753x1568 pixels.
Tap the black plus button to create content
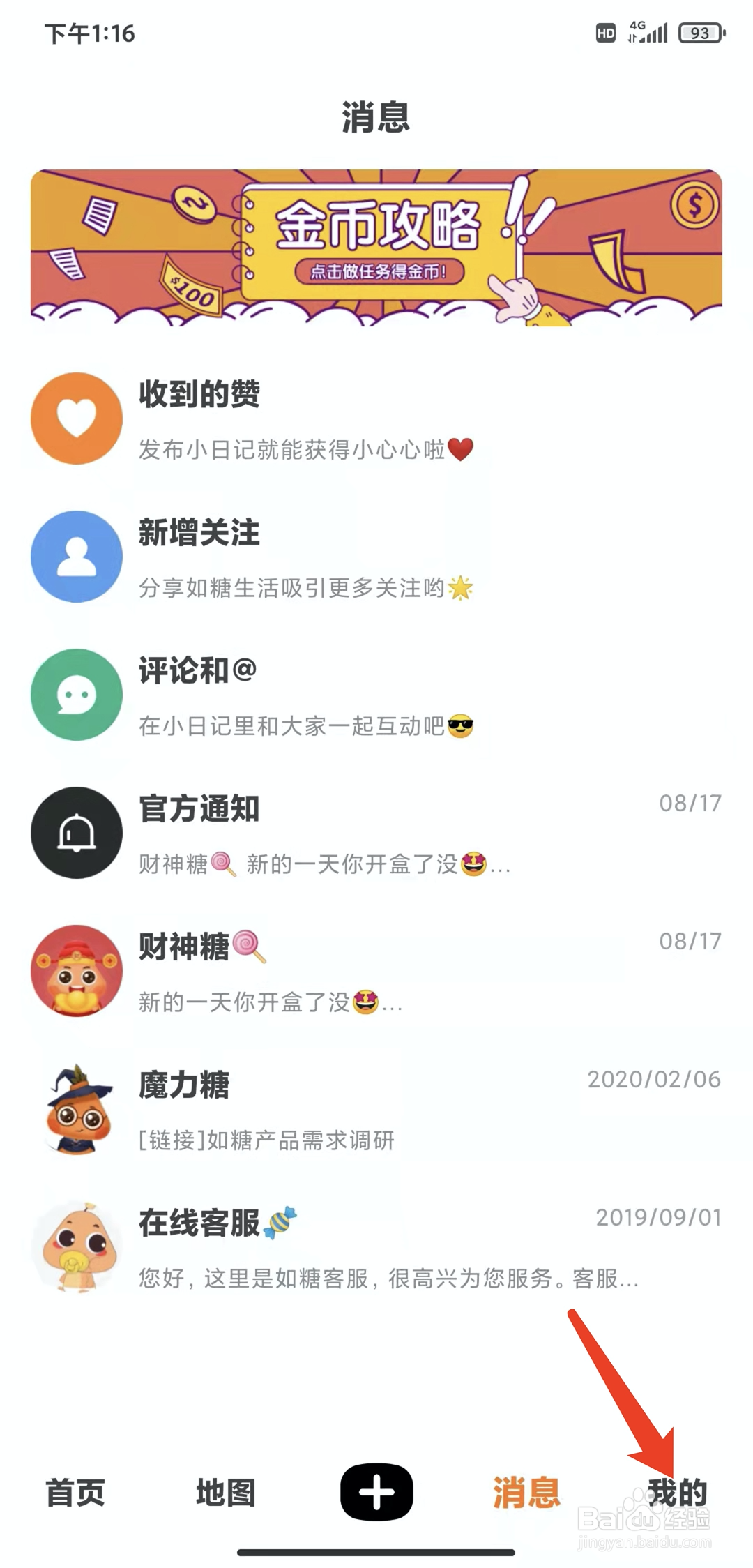(376, 1491)
